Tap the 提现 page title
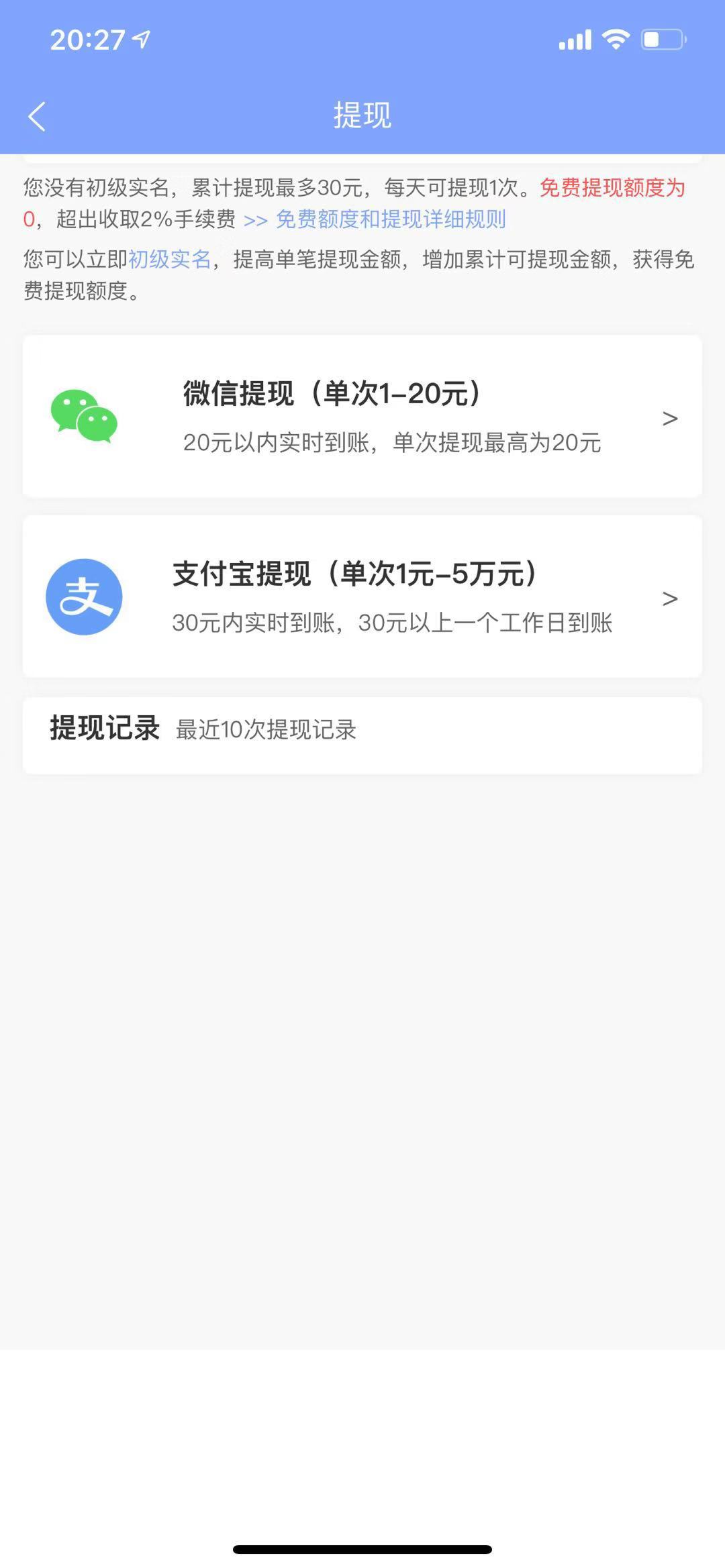725x1568 pixels. (x=362, y=114)
